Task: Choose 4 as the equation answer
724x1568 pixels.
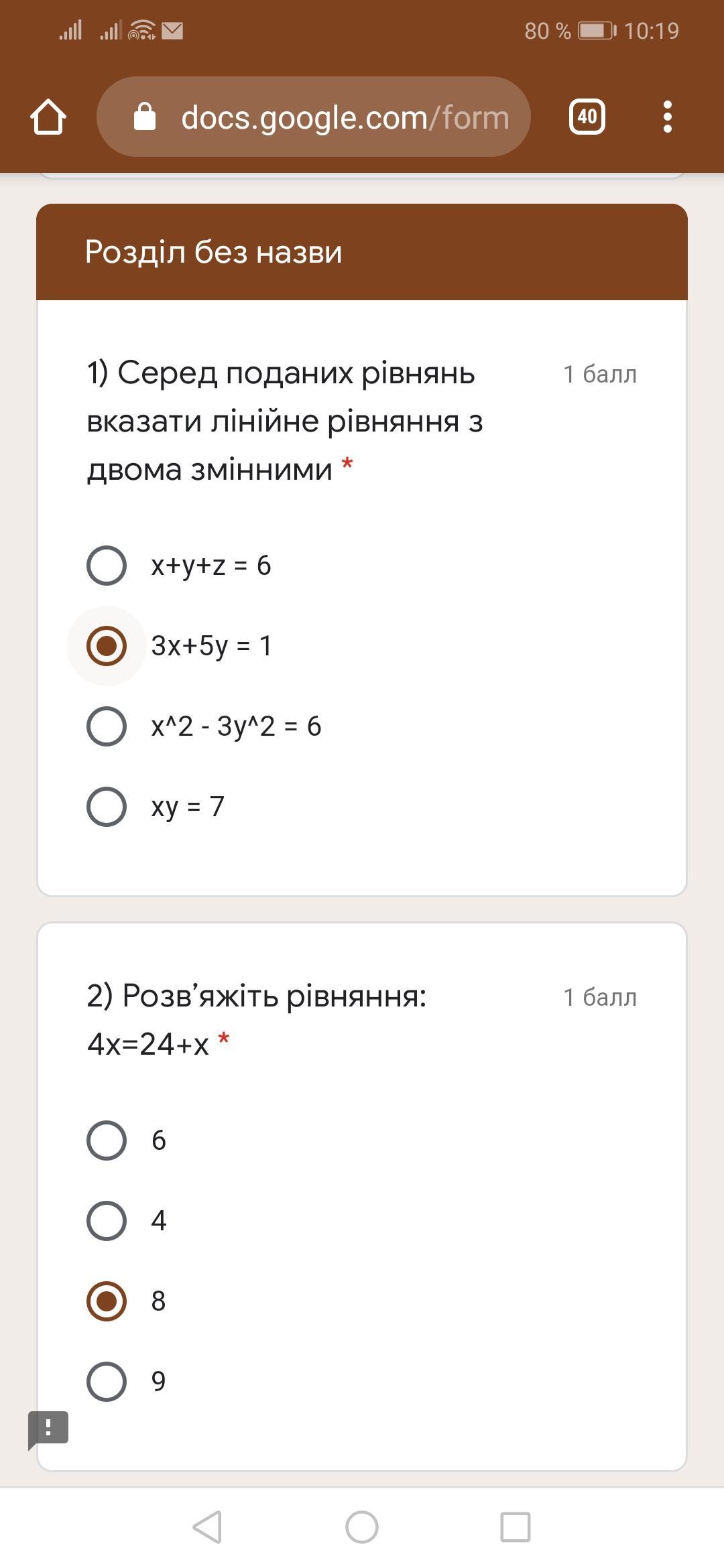Action: click(x=107, y=1221)
